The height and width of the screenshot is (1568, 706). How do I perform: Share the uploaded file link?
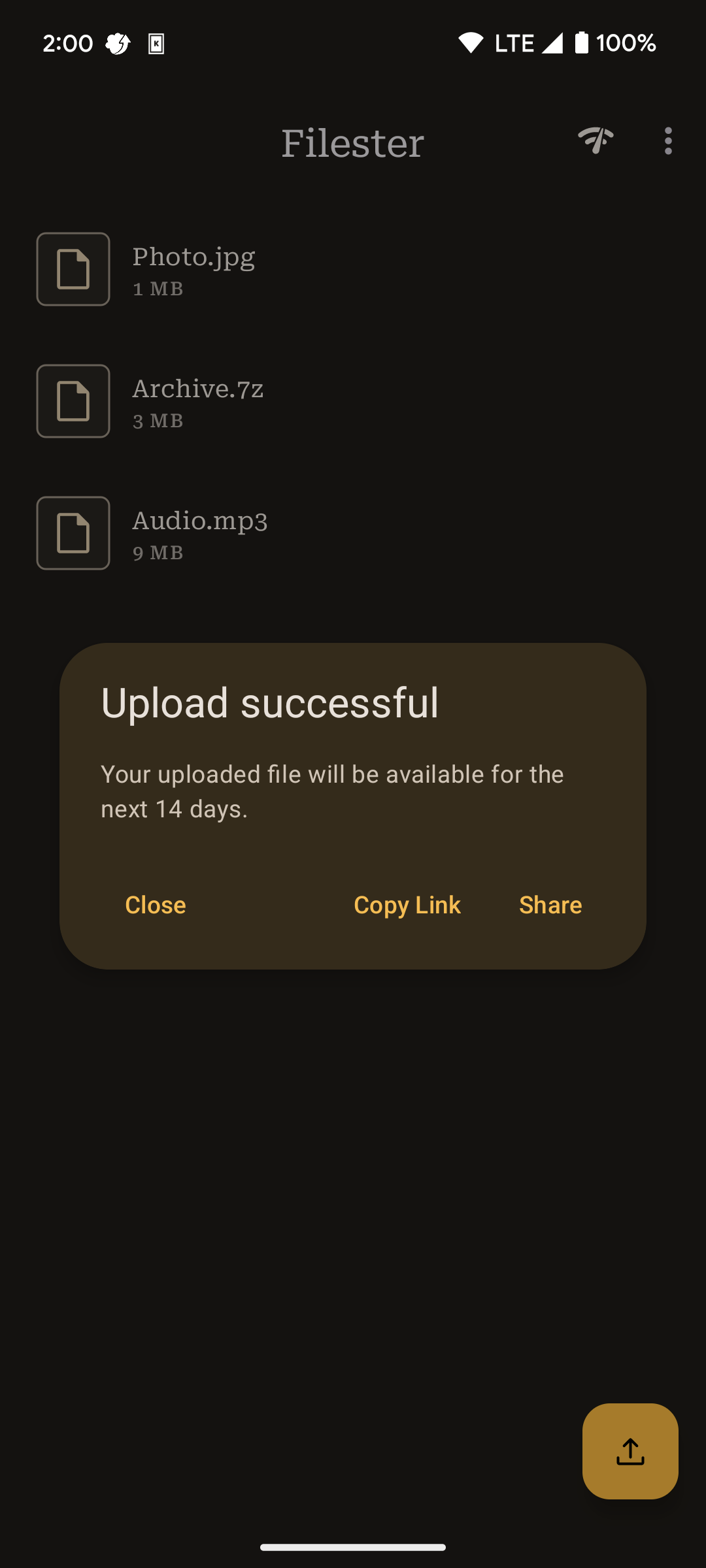click(550, 905)
